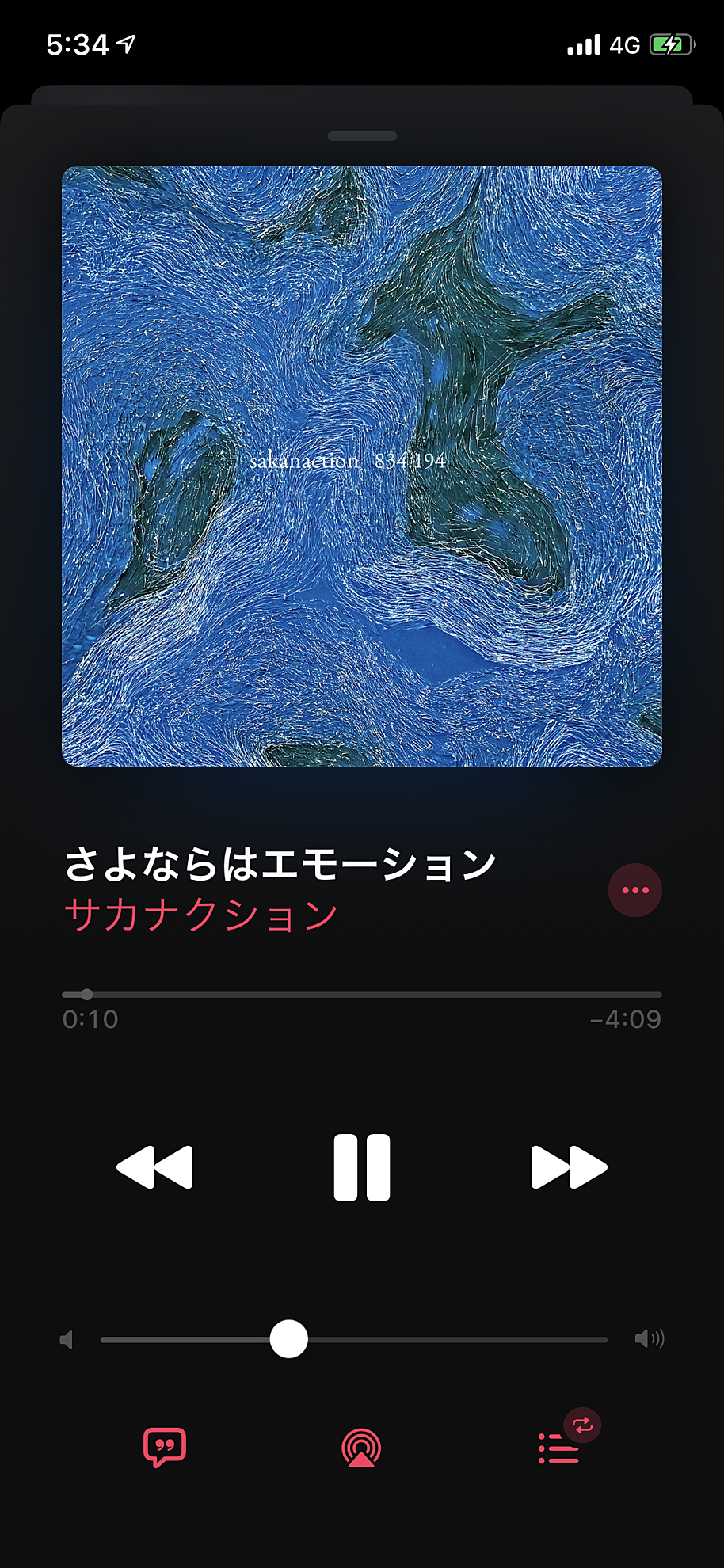Pause the current song
Image resolution: width=724 pixels, height=1568 pixels.
[x=362, y=1166]
